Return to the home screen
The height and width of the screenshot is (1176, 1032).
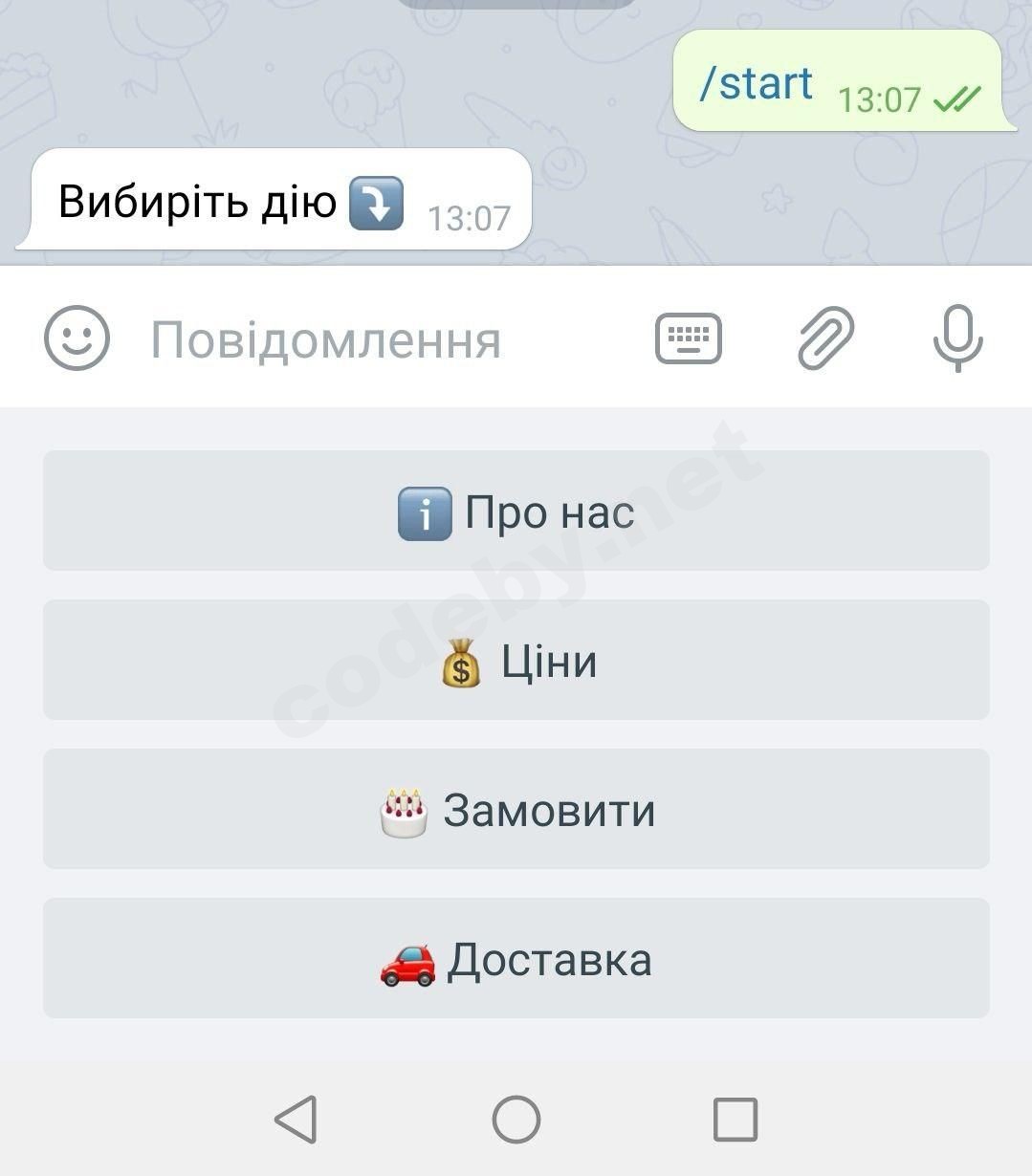tap(516, 1119)
